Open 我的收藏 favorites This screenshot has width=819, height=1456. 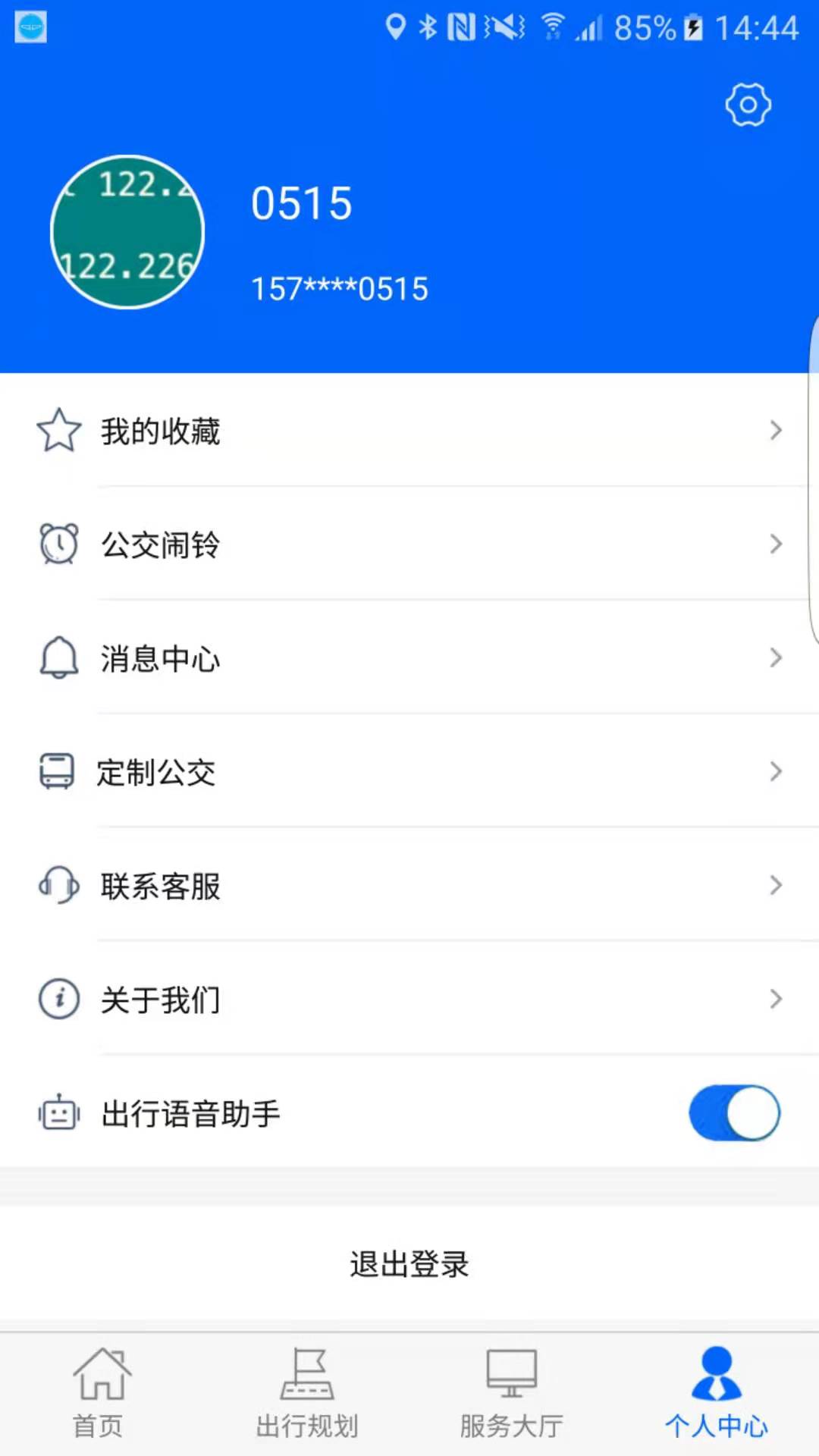point(409,430)
